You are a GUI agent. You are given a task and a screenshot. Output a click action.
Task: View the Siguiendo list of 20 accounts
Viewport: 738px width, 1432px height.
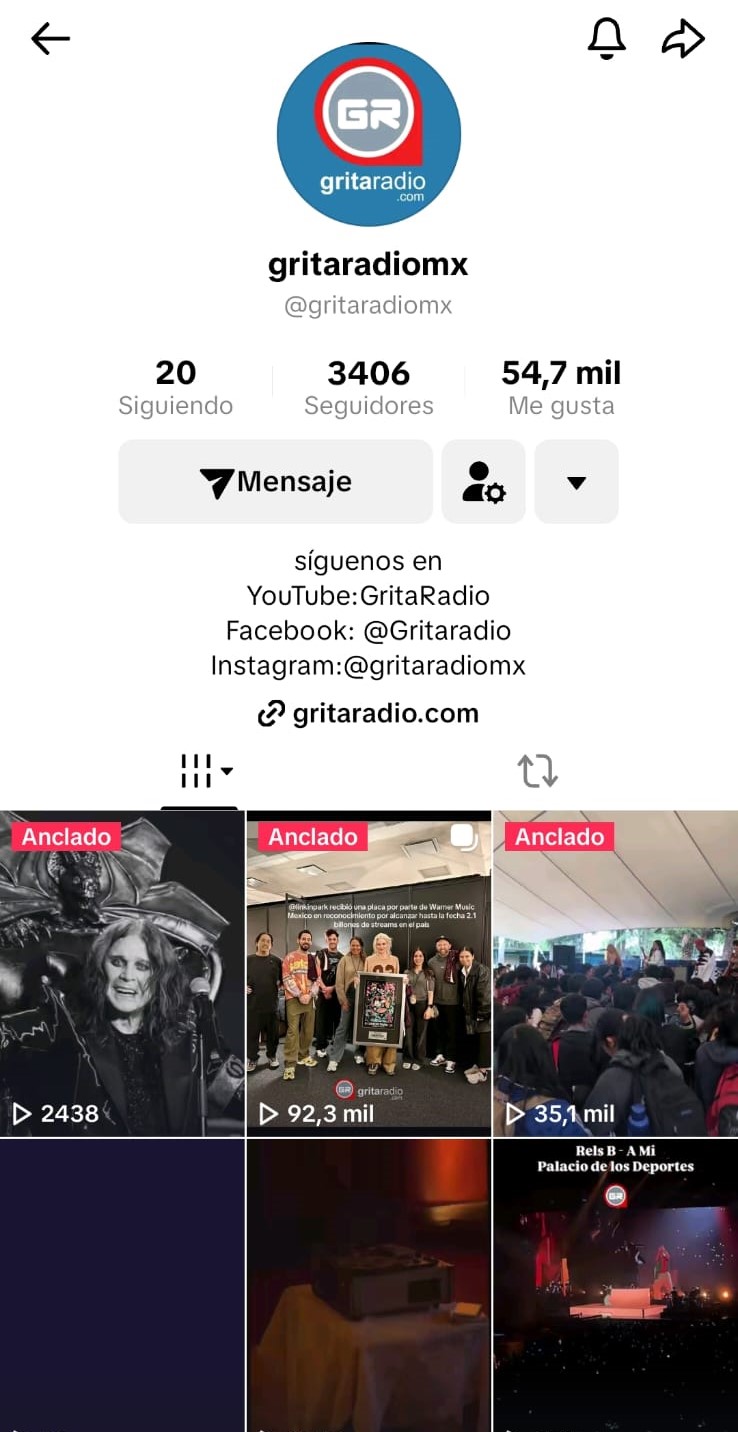[x=175, y=387]
